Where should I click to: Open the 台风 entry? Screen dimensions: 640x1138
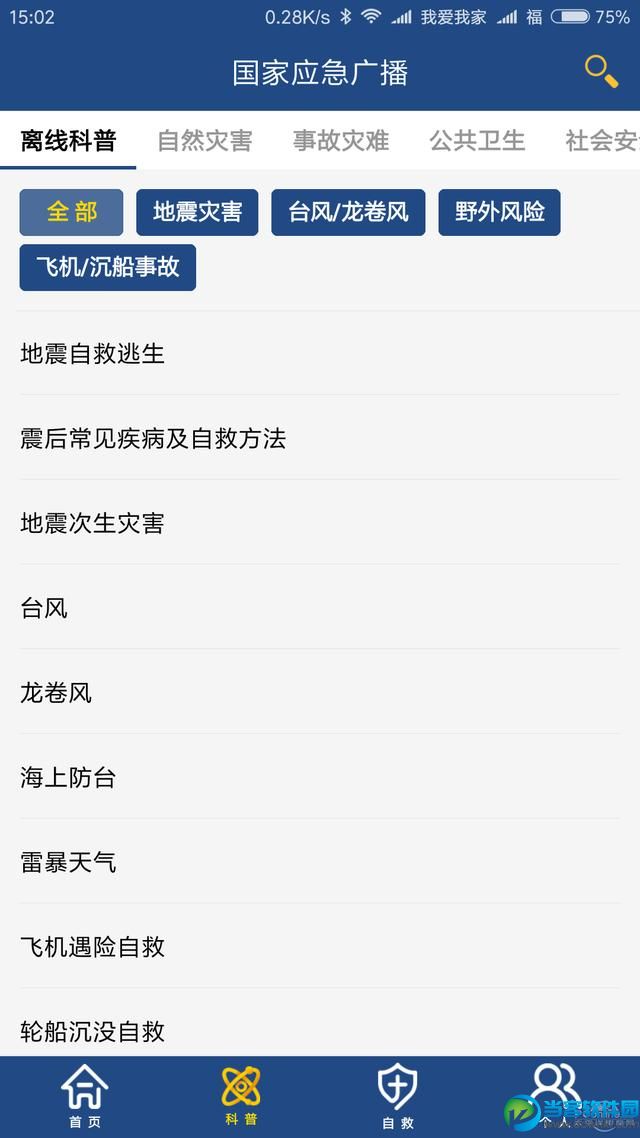pyautogui.click(x=44, y=608)
